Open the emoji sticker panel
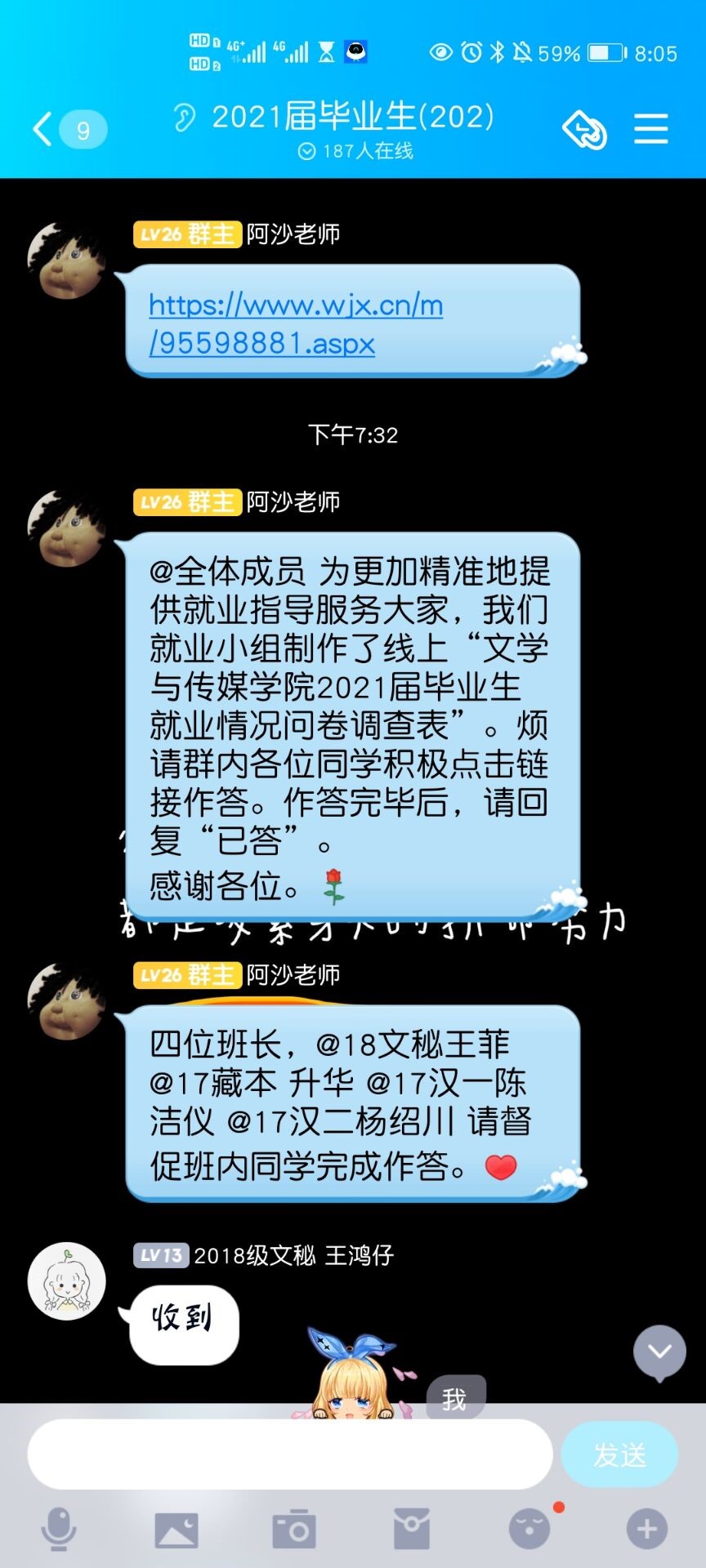The image size is (706, 1568). coord(529,1529)
